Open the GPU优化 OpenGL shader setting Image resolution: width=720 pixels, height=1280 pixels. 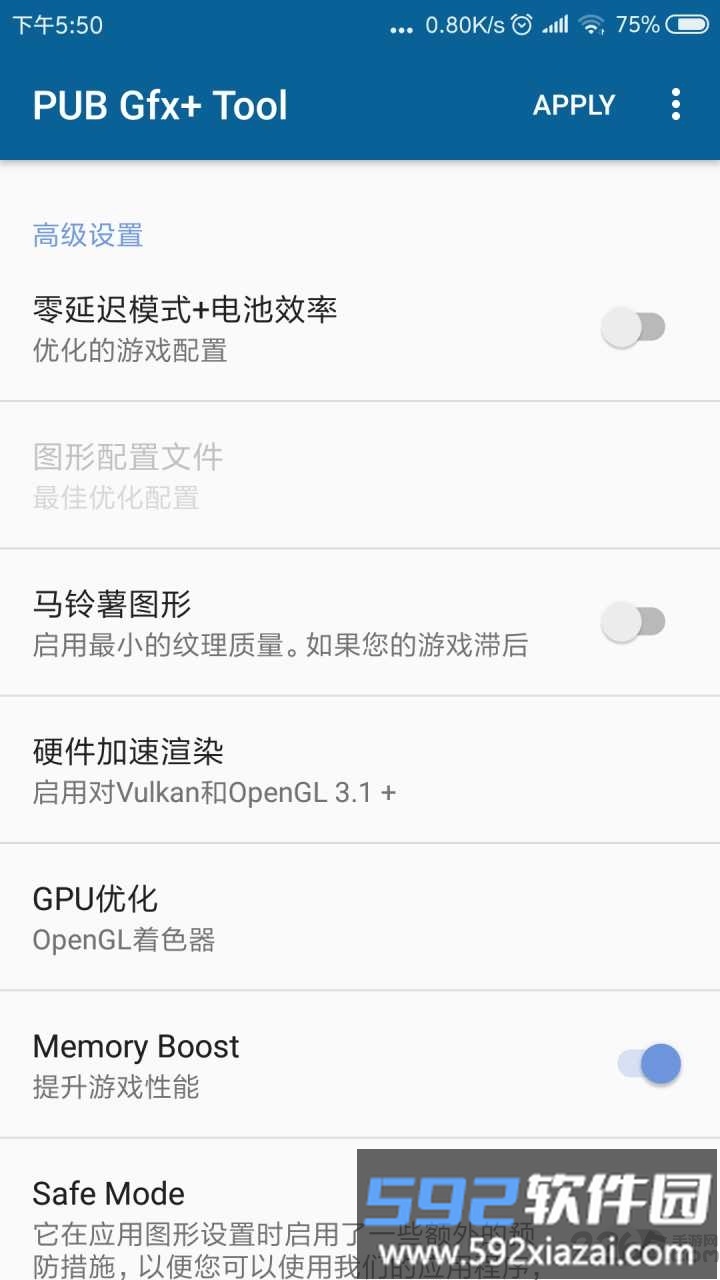(x=360, y=917)
